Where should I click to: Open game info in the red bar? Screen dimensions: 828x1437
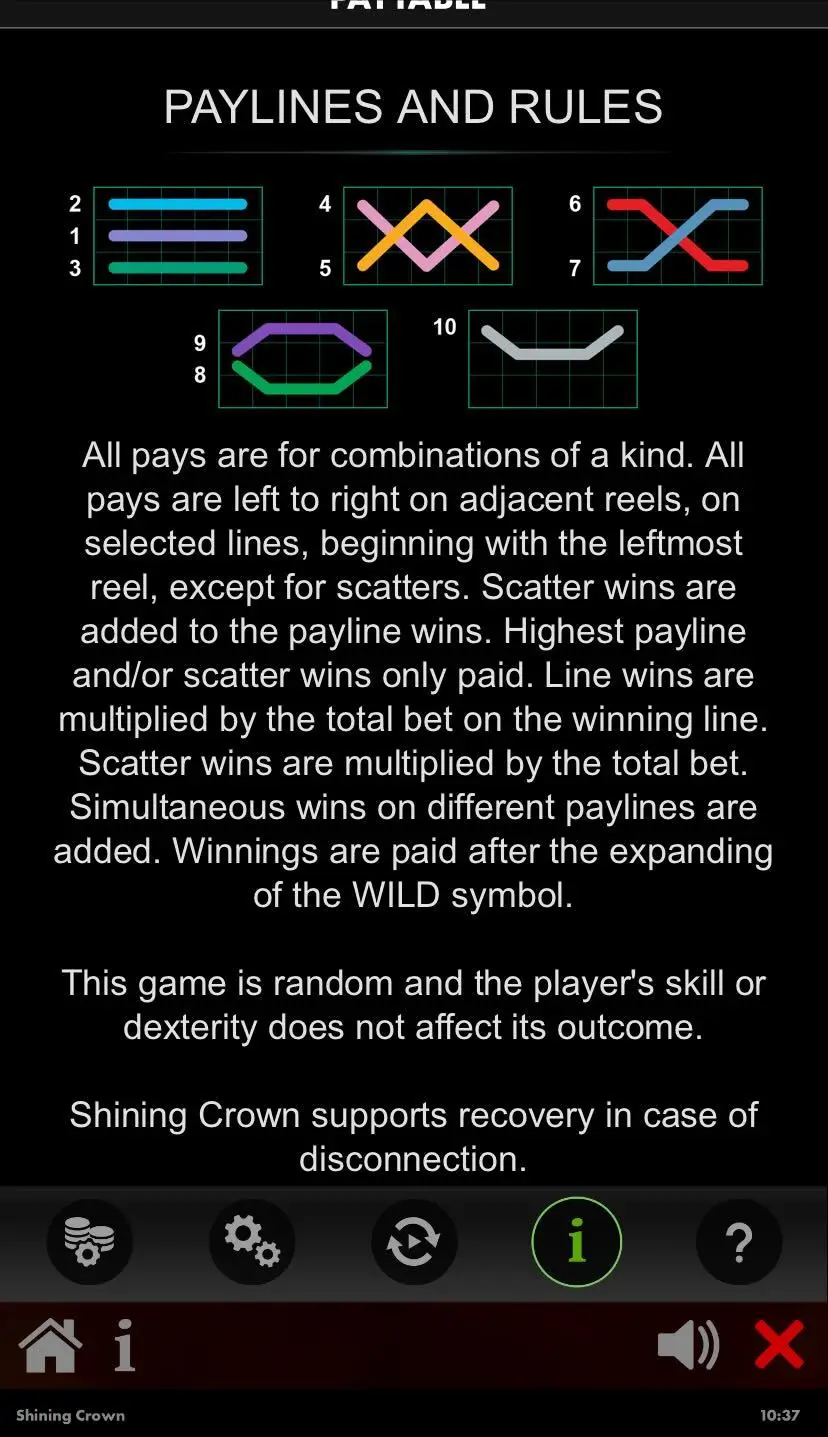(x=124, y=1346)
